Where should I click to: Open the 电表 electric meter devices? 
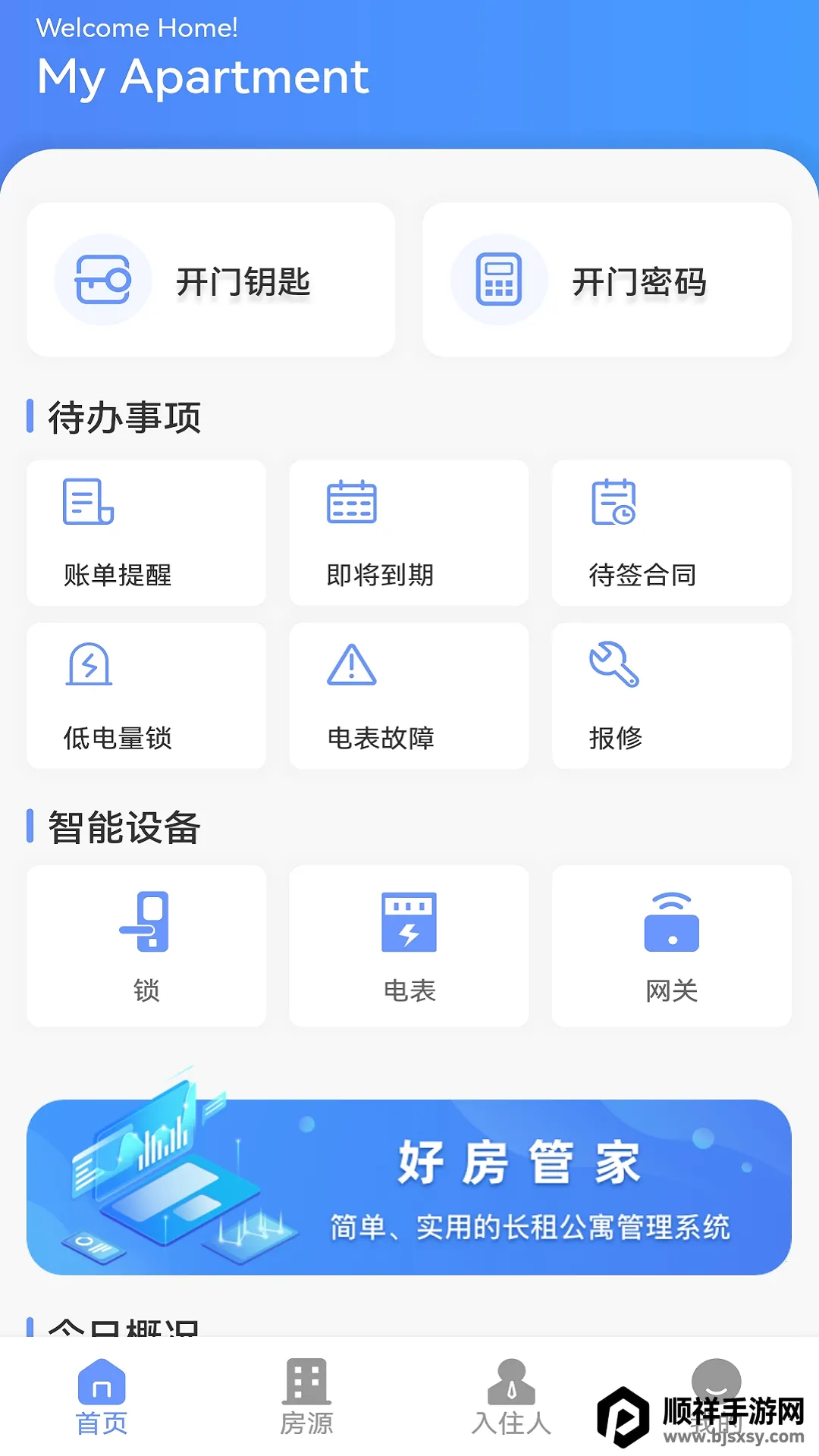(x=409, y=946)
